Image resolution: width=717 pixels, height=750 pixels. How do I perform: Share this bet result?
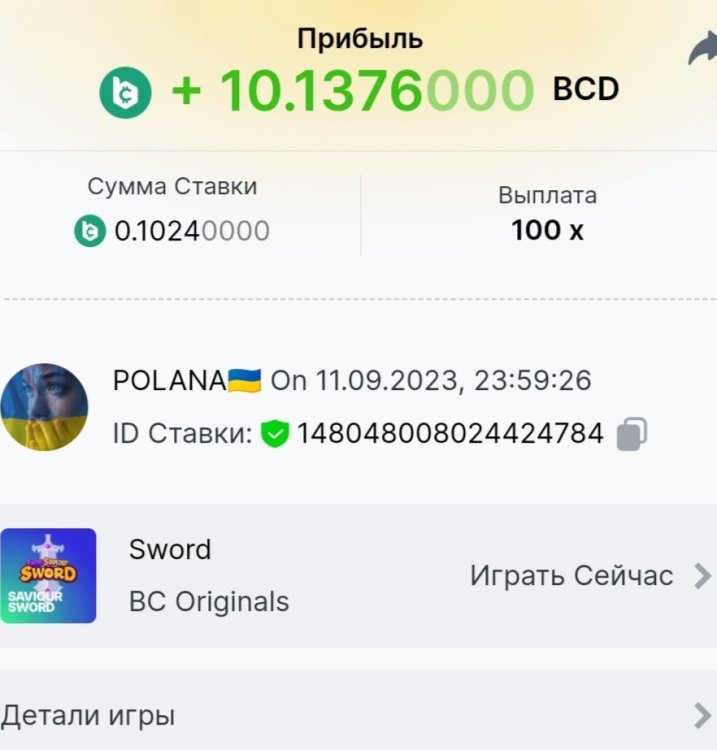[x=702, y=49]
